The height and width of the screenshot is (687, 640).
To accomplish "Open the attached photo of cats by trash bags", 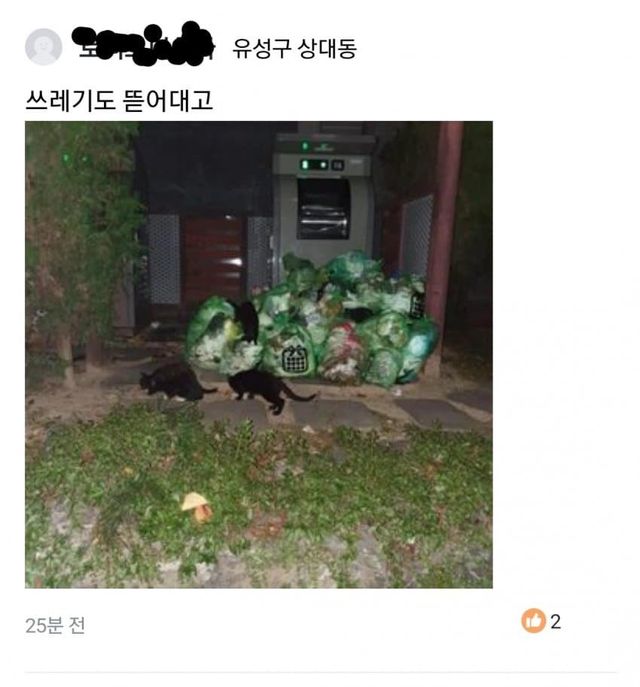I will pos(259,354).
